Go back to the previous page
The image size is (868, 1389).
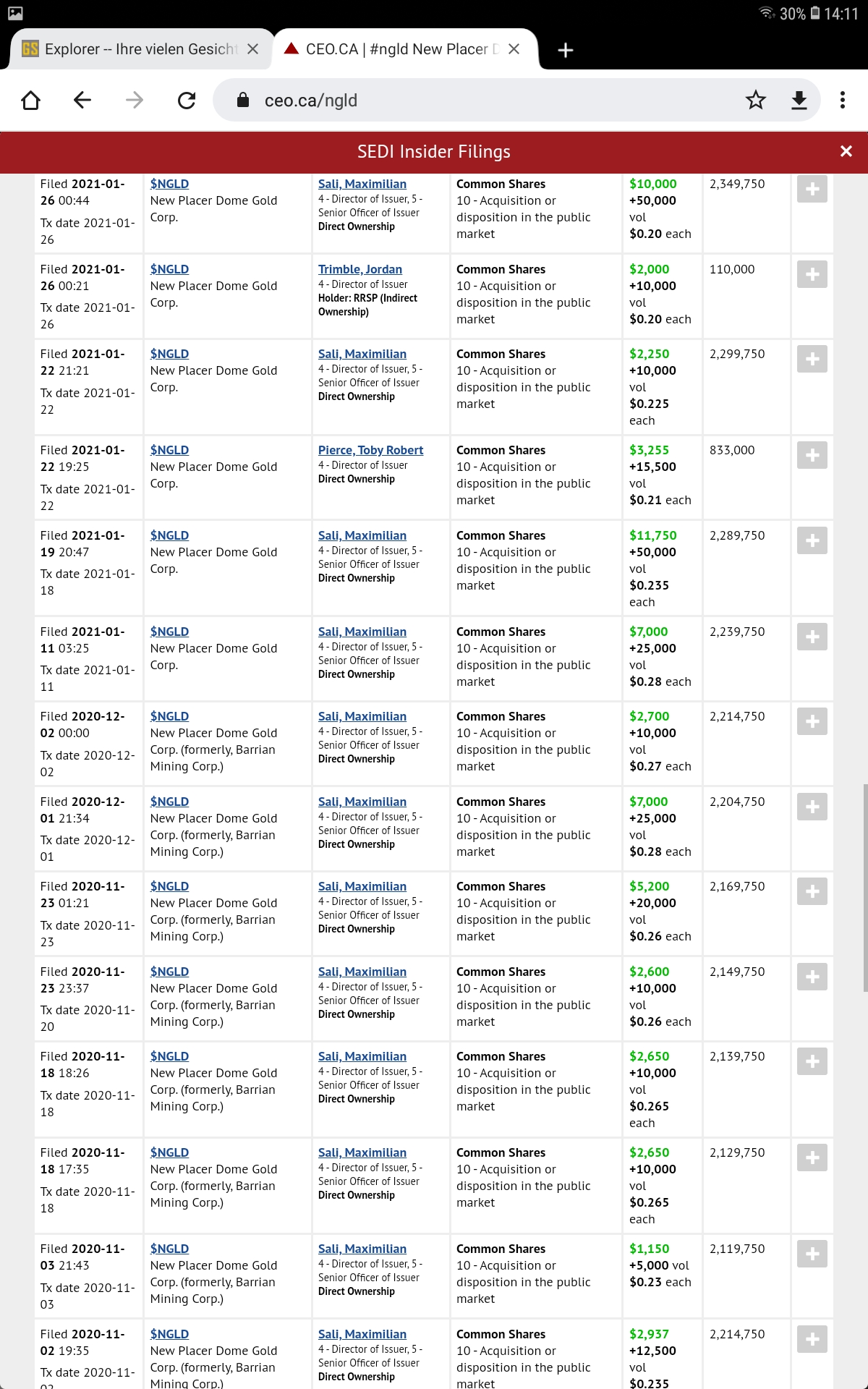[82, 100]
